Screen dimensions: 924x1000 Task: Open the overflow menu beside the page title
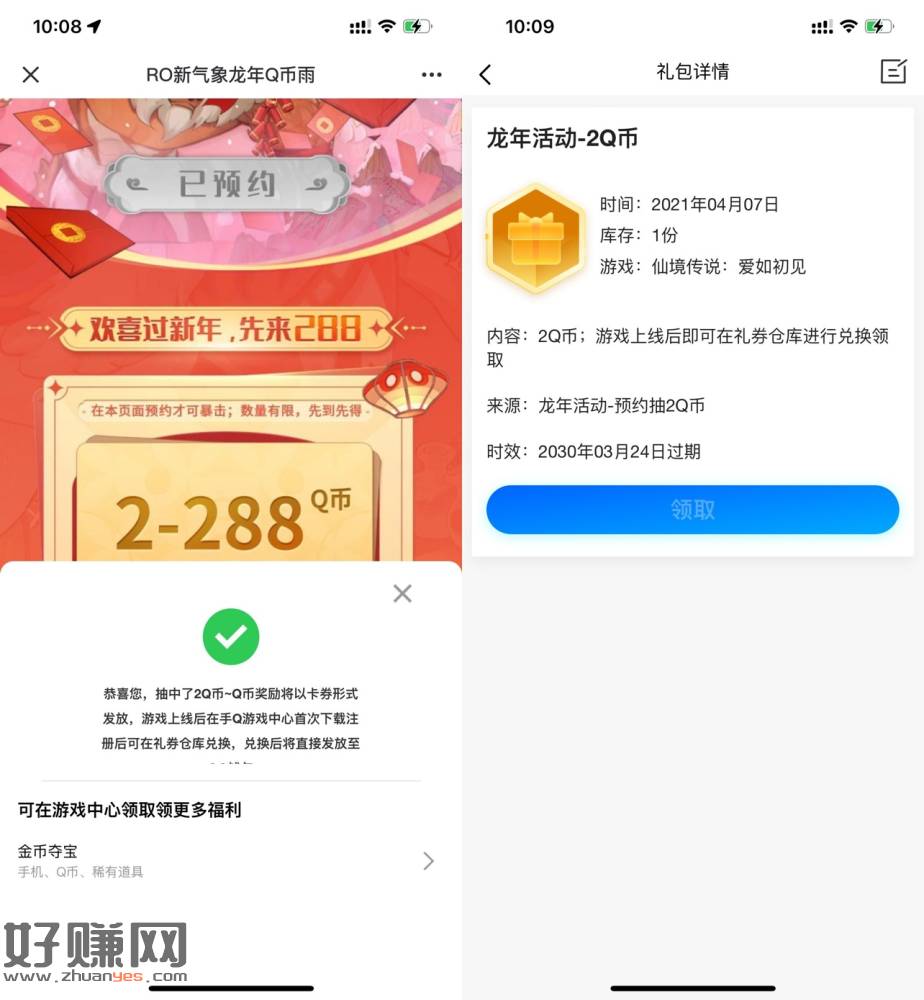[x=431, y=75]
